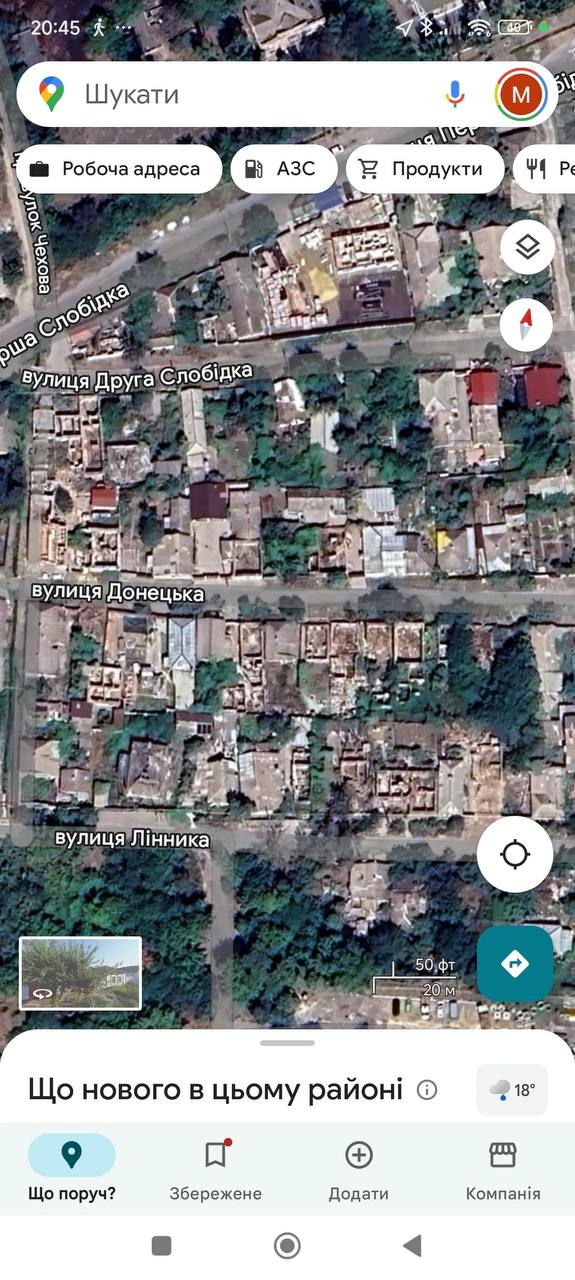Tap the system home button
The image size is (575, 1280).
[287, 1245]
